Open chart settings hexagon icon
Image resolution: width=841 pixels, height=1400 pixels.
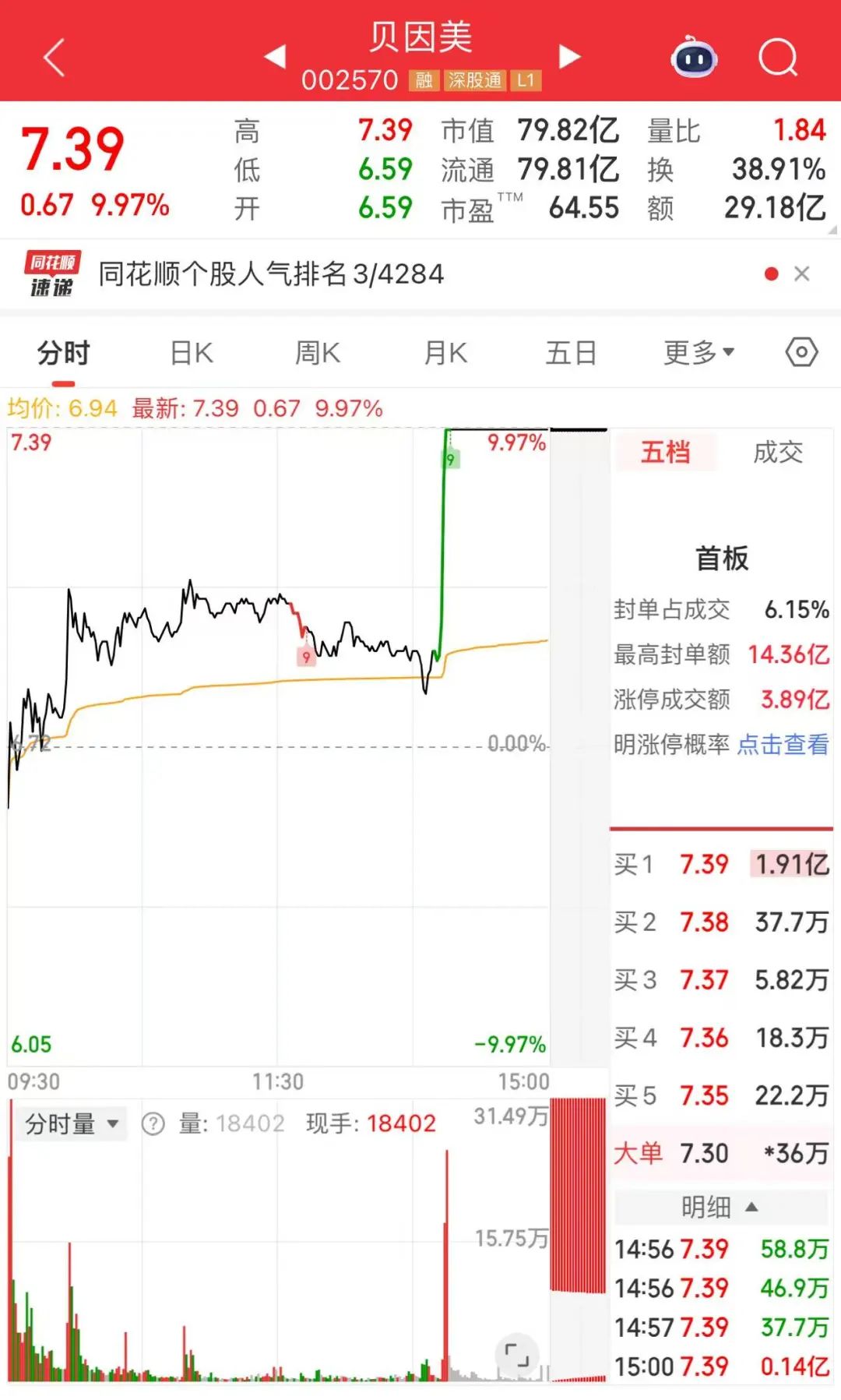[801, 352]
